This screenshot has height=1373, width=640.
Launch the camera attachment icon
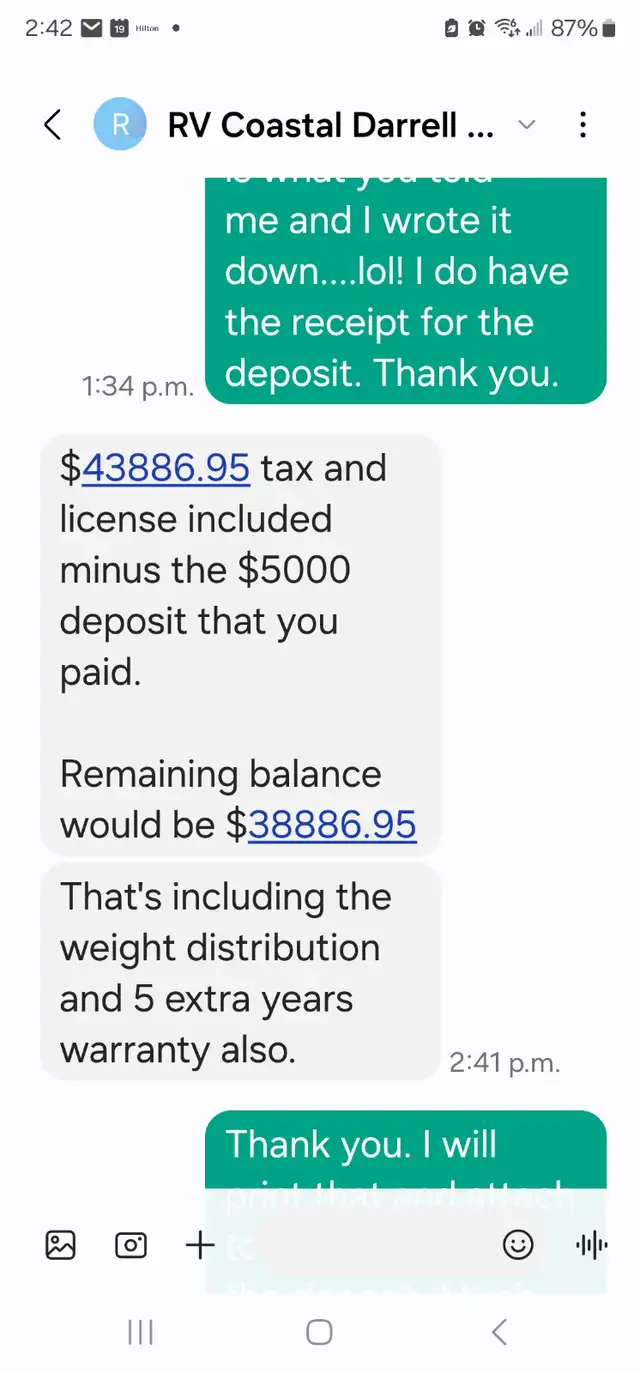tap(131, 1245)
